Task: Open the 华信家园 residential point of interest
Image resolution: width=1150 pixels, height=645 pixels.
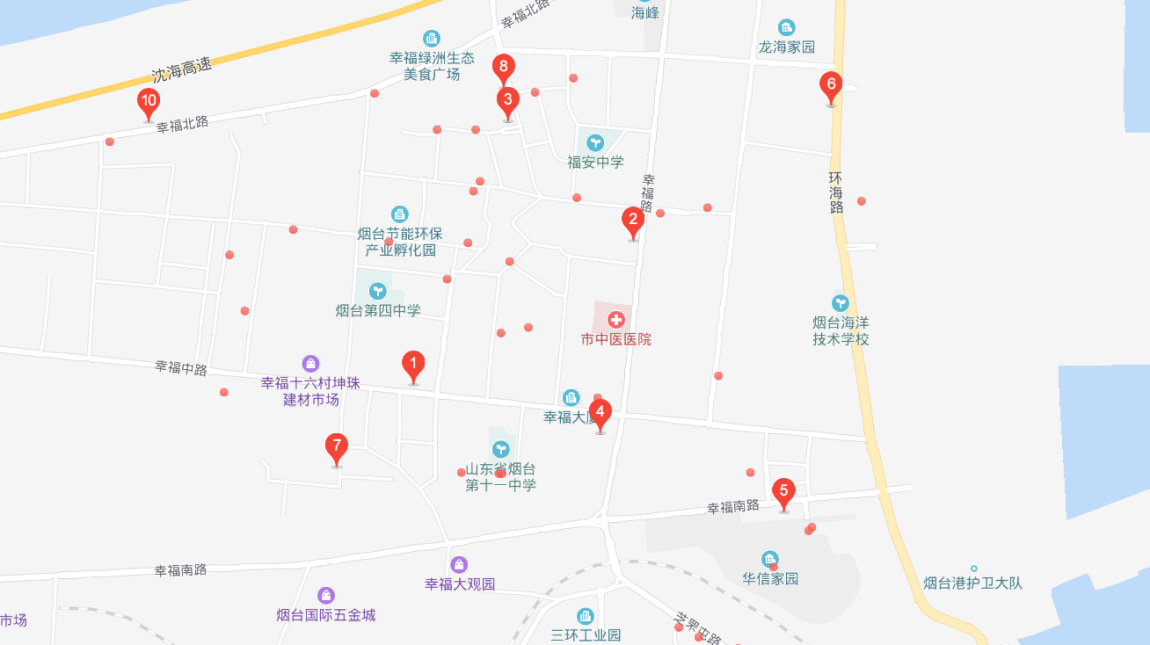Action: point(770,559)
